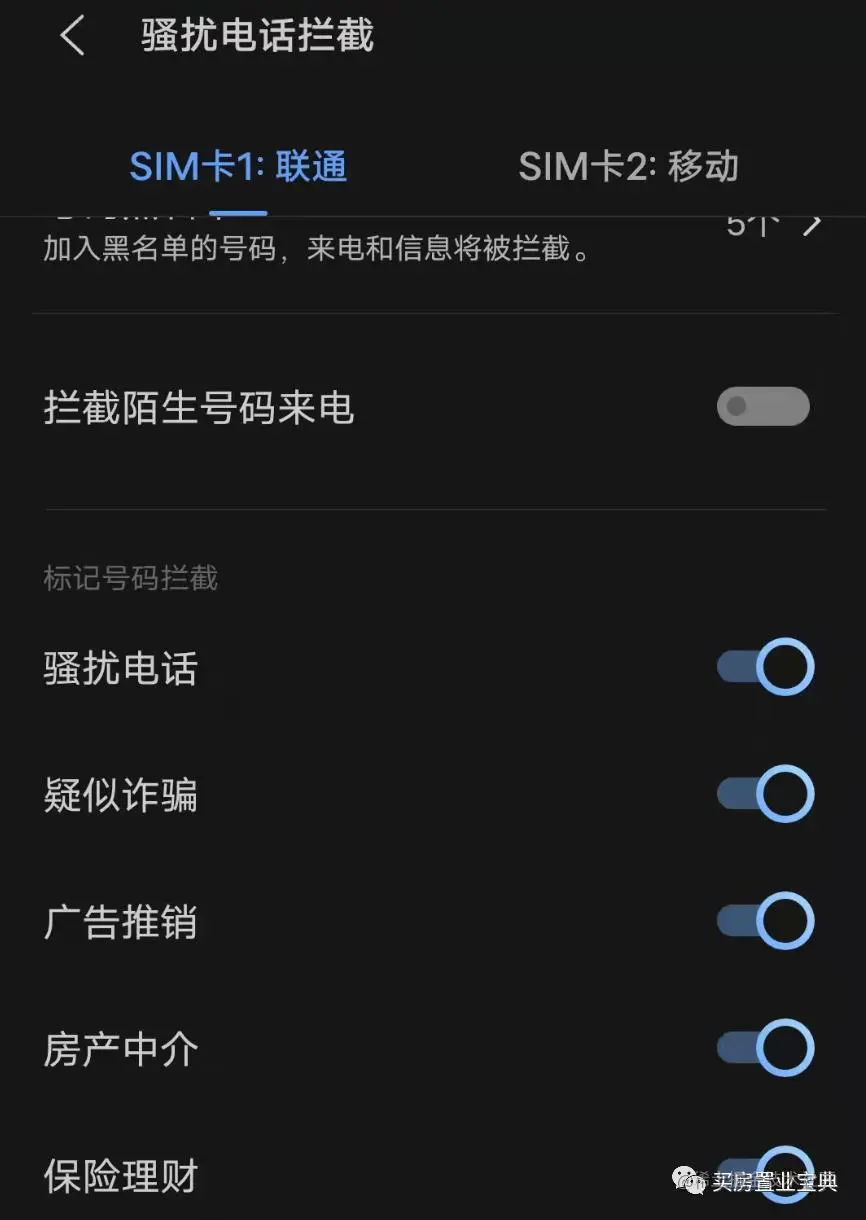Viewport: 866px width, 1220px height.
Task: Select the SIM卡1: 联通 tab
Action: click(x=238, y=166)
